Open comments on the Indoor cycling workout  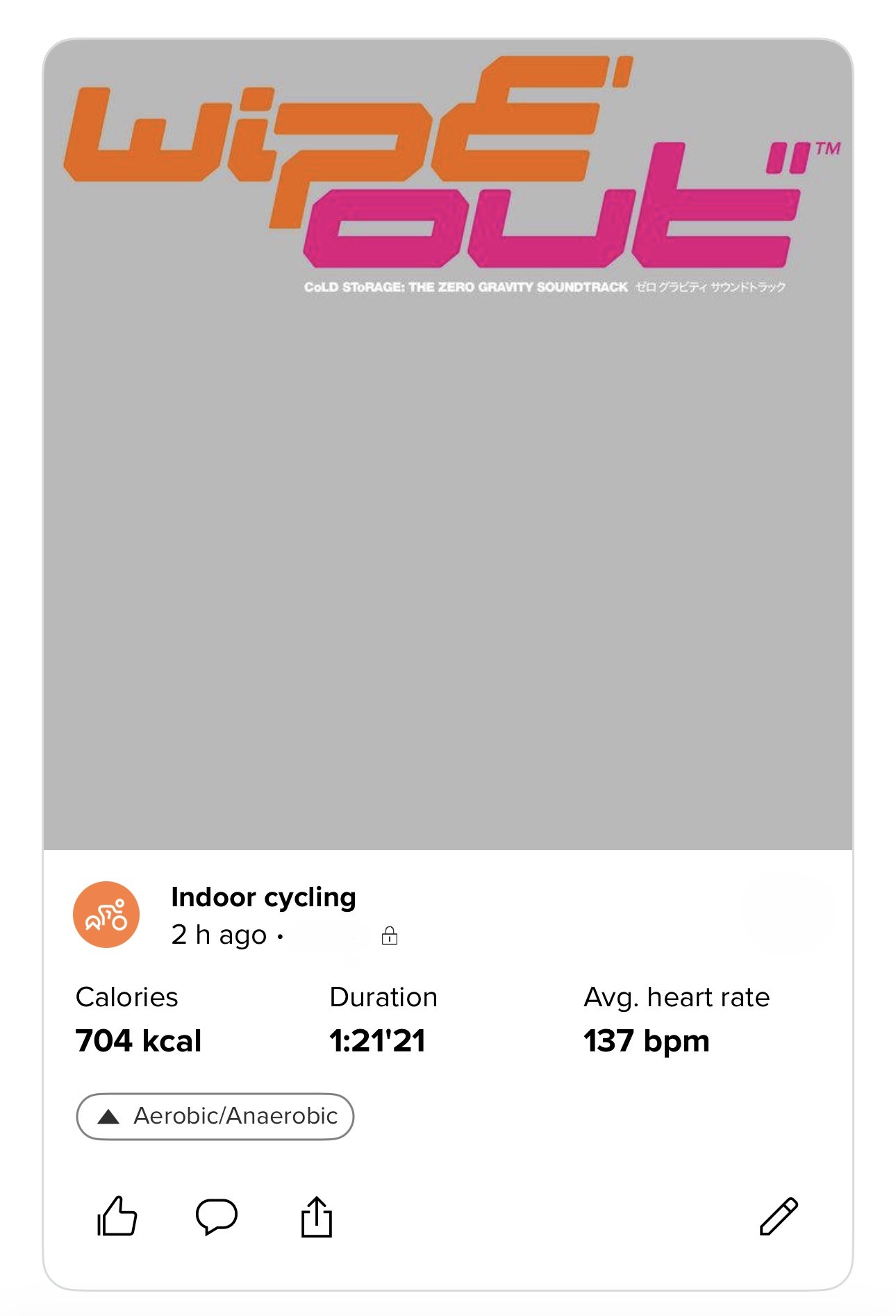click(217, 1216)
